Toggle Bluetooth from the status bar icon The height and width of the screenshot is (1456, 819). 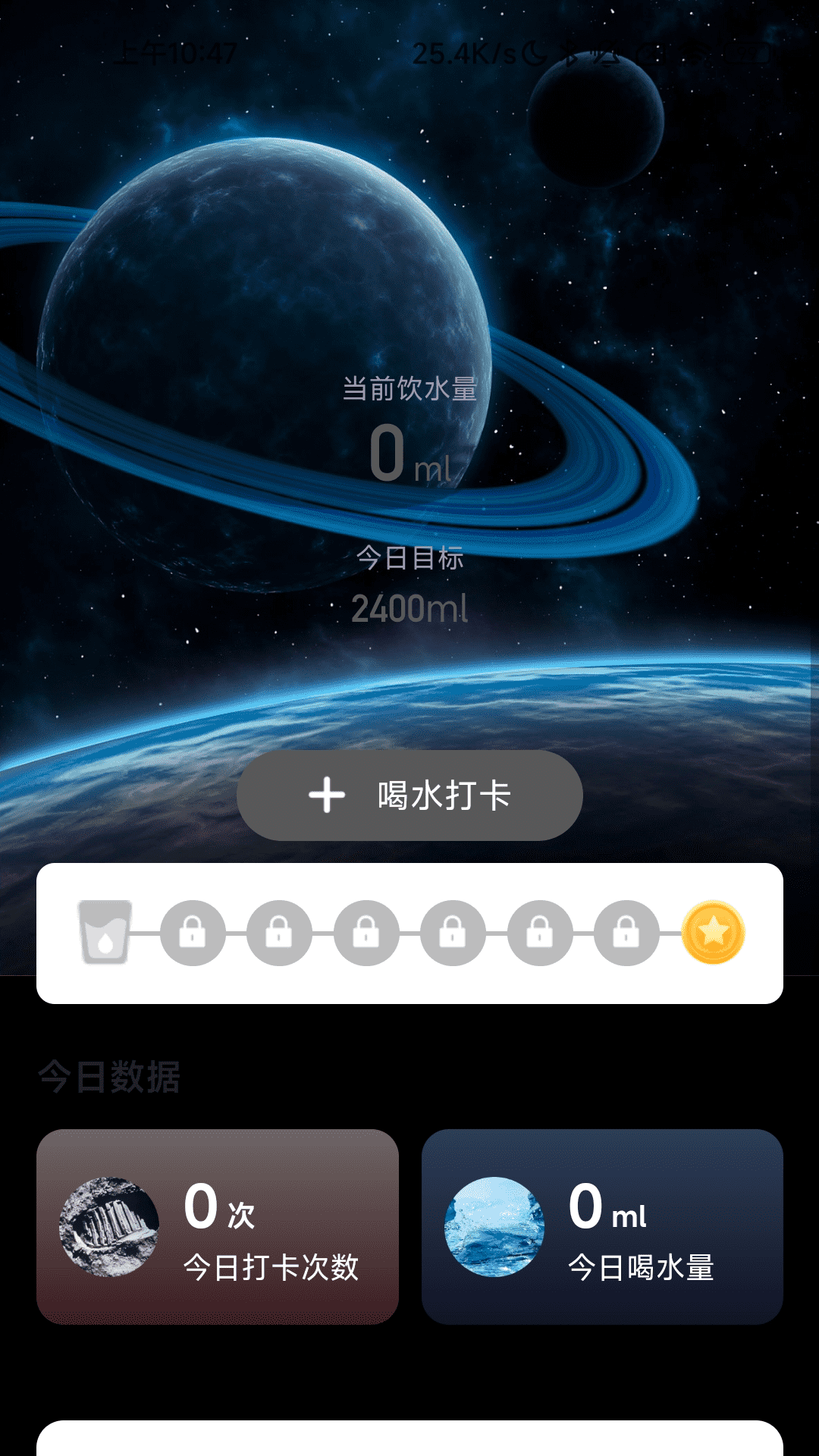click(x=570, y=53)
